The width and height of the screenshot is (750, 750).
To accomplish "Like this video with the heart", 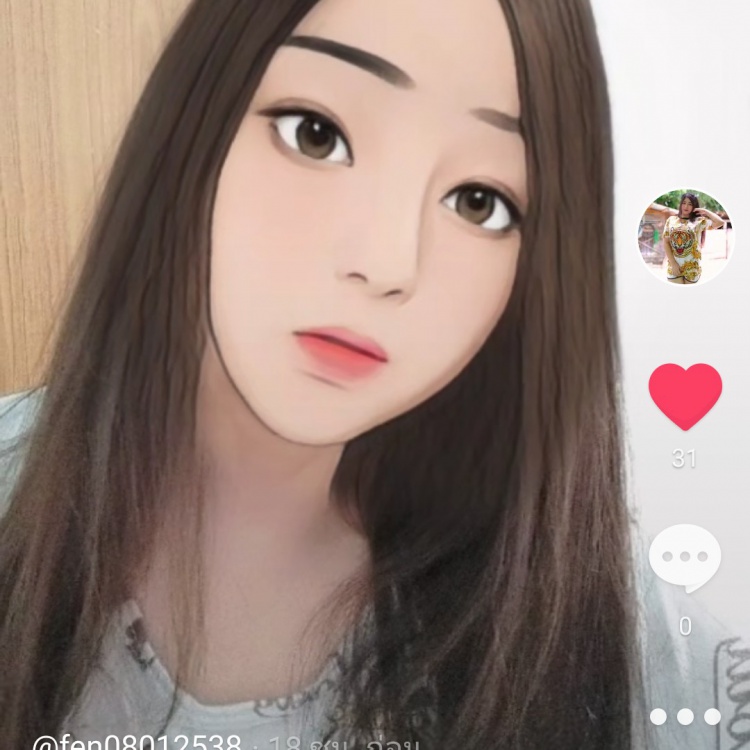I will [685, 395].
